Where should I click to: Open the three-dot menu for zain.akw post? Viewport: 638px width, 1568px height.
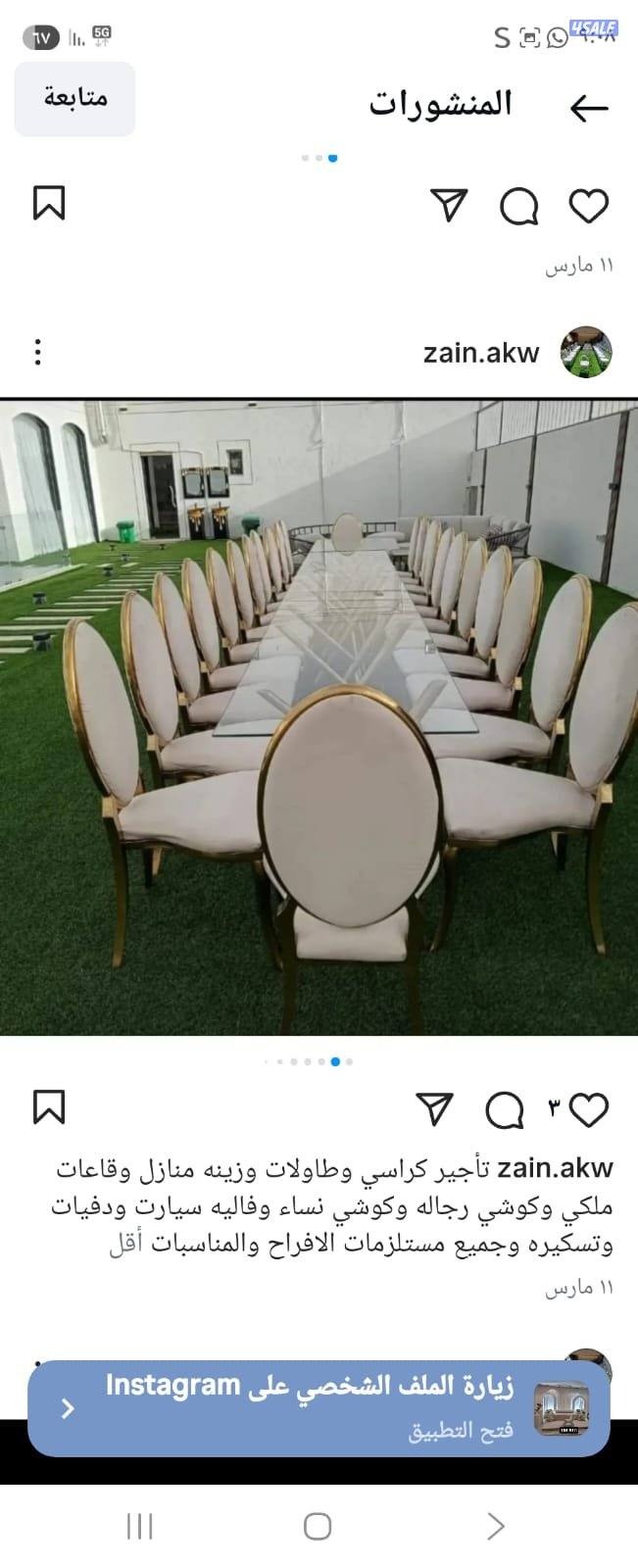click(37, 352)
